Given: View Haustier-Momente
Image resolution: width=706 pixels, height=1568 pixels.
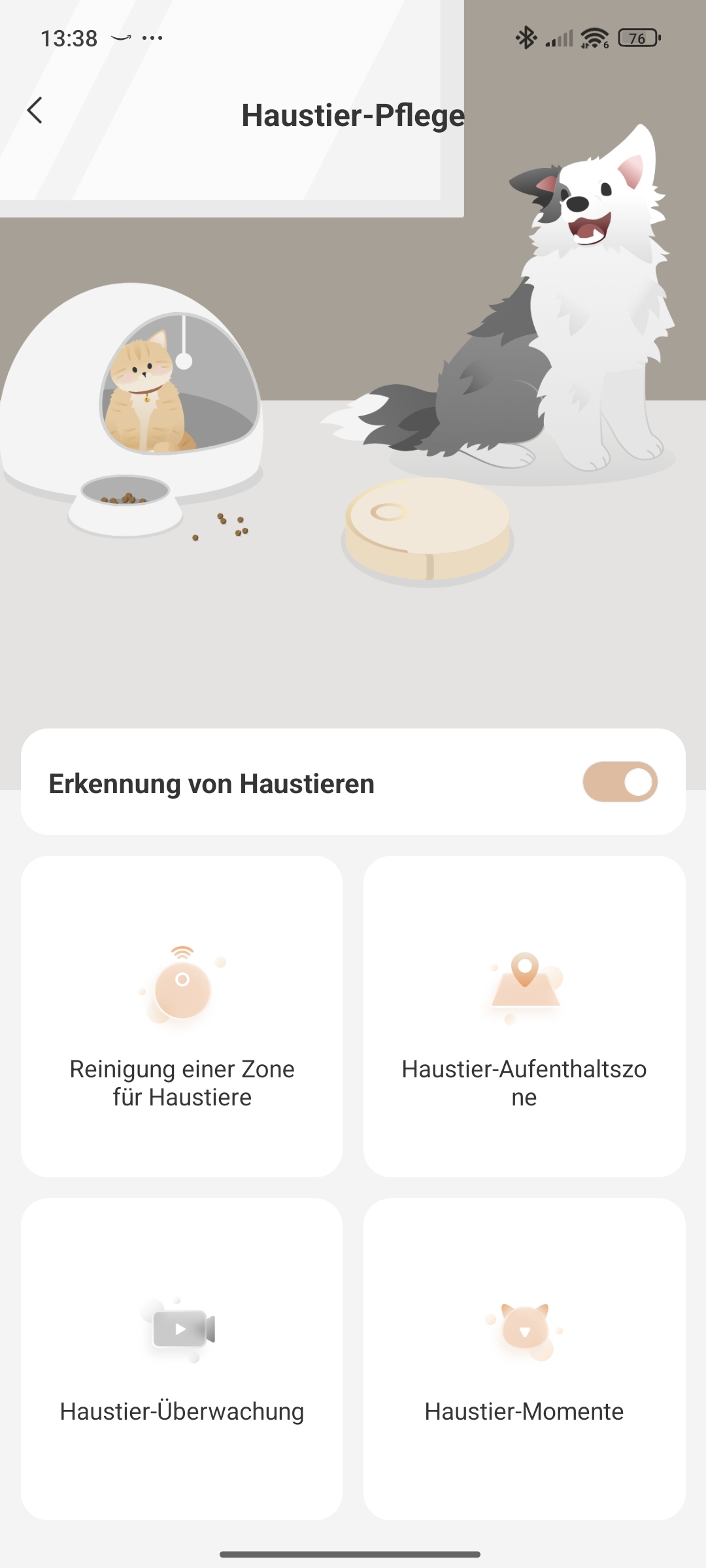Looking at the screenshot, I should point(524,1359).
